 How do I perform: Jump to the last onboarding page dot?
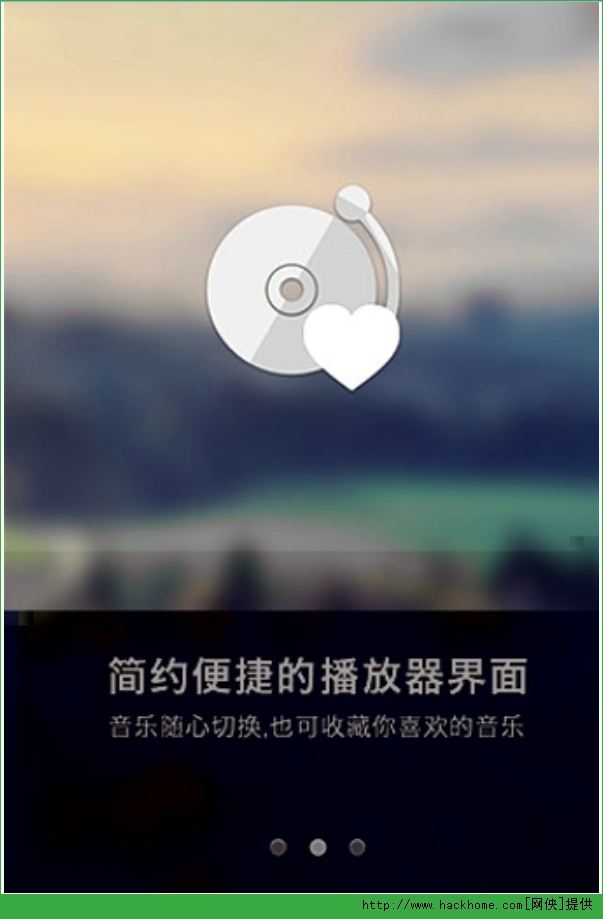point(357,847)
